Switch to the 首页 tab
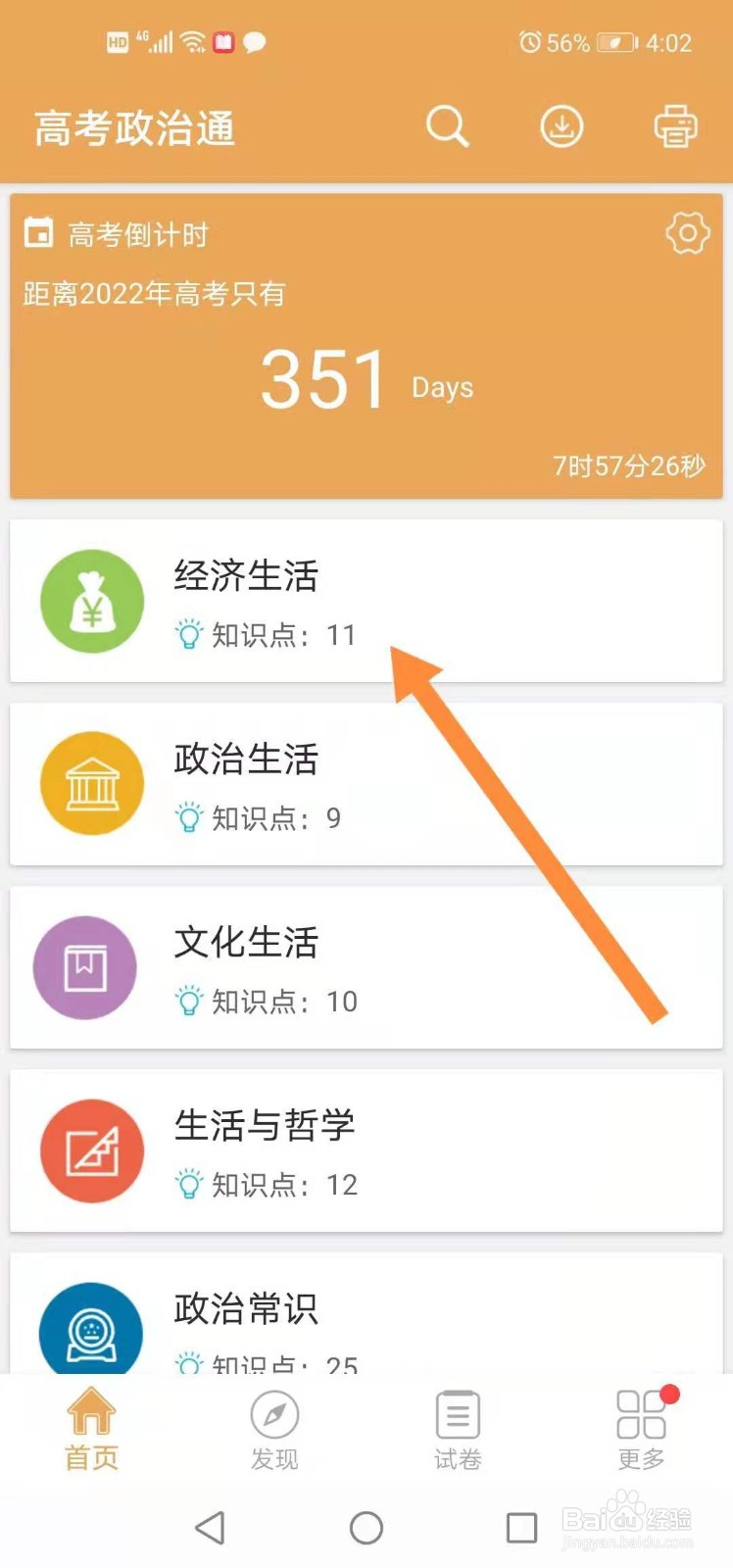Screen dimensions: 733x1568 (x=91, y=1431)
